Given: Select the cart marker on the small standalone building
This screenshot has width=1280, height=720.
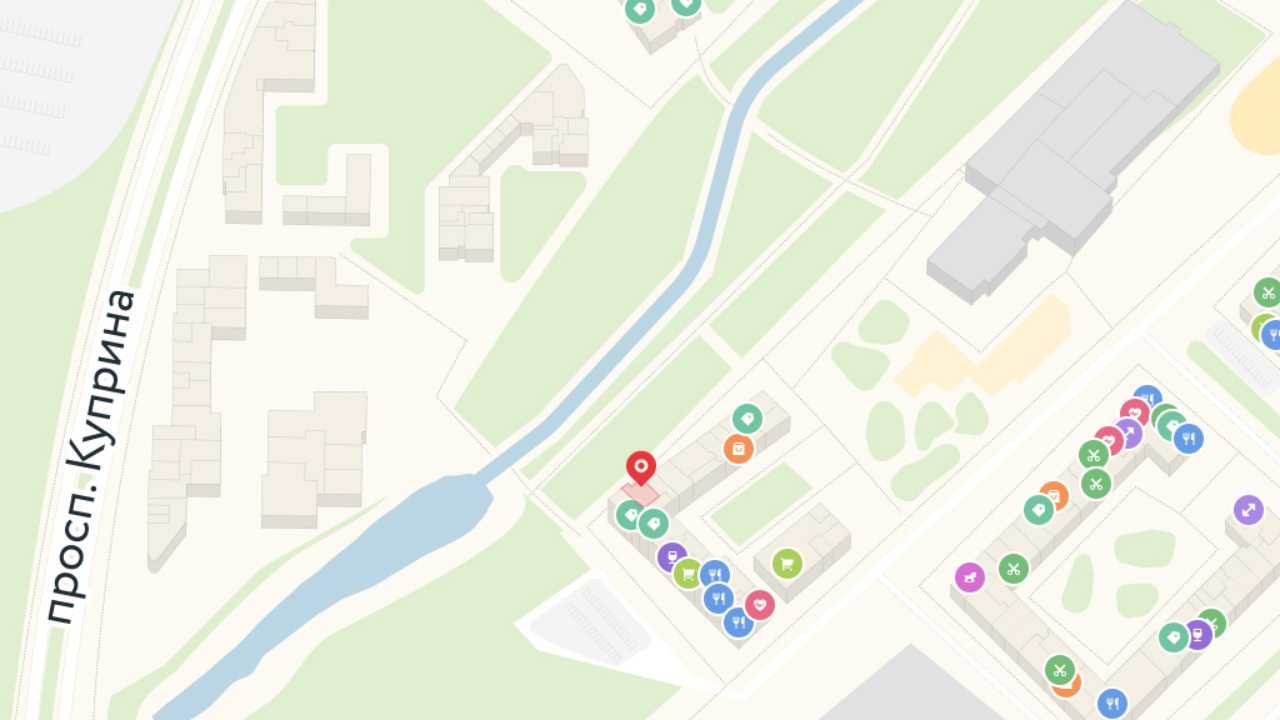Looking at the screenshot, I should tap(787, 564).
